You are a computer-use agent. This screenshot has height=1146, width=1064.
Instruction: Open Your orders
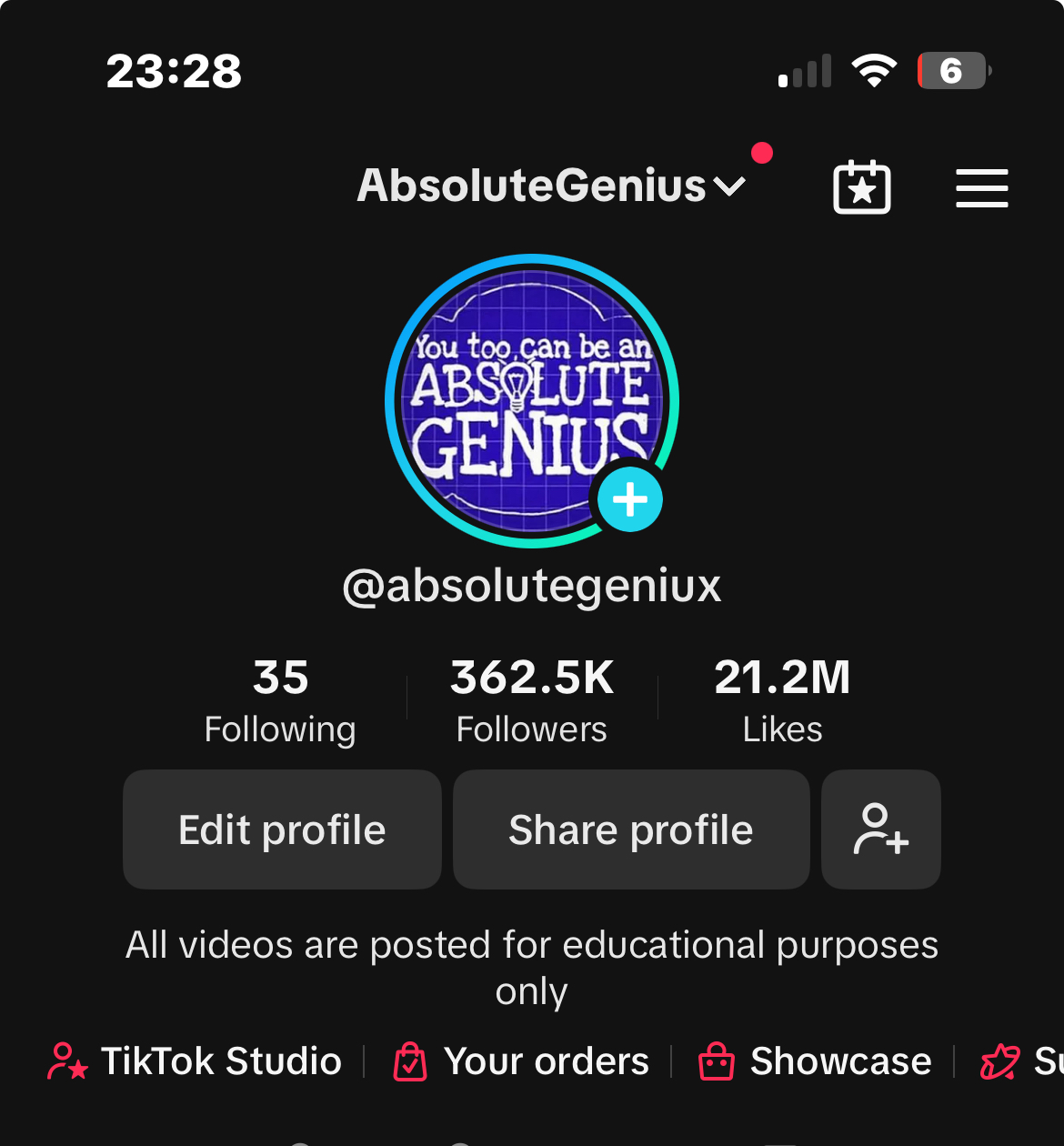521,1061
